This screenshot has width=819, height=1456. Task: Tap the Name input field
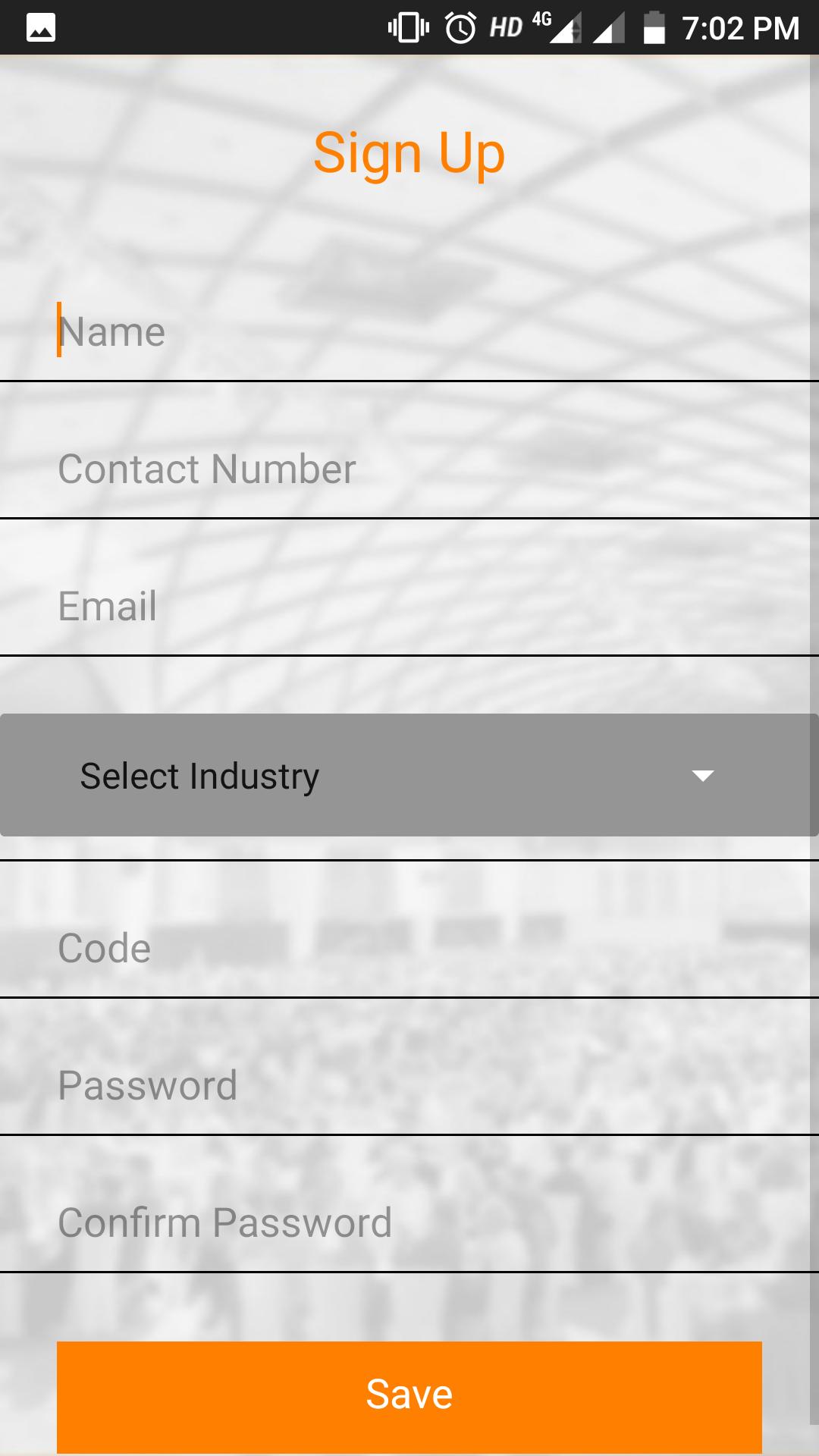[409, 332]
